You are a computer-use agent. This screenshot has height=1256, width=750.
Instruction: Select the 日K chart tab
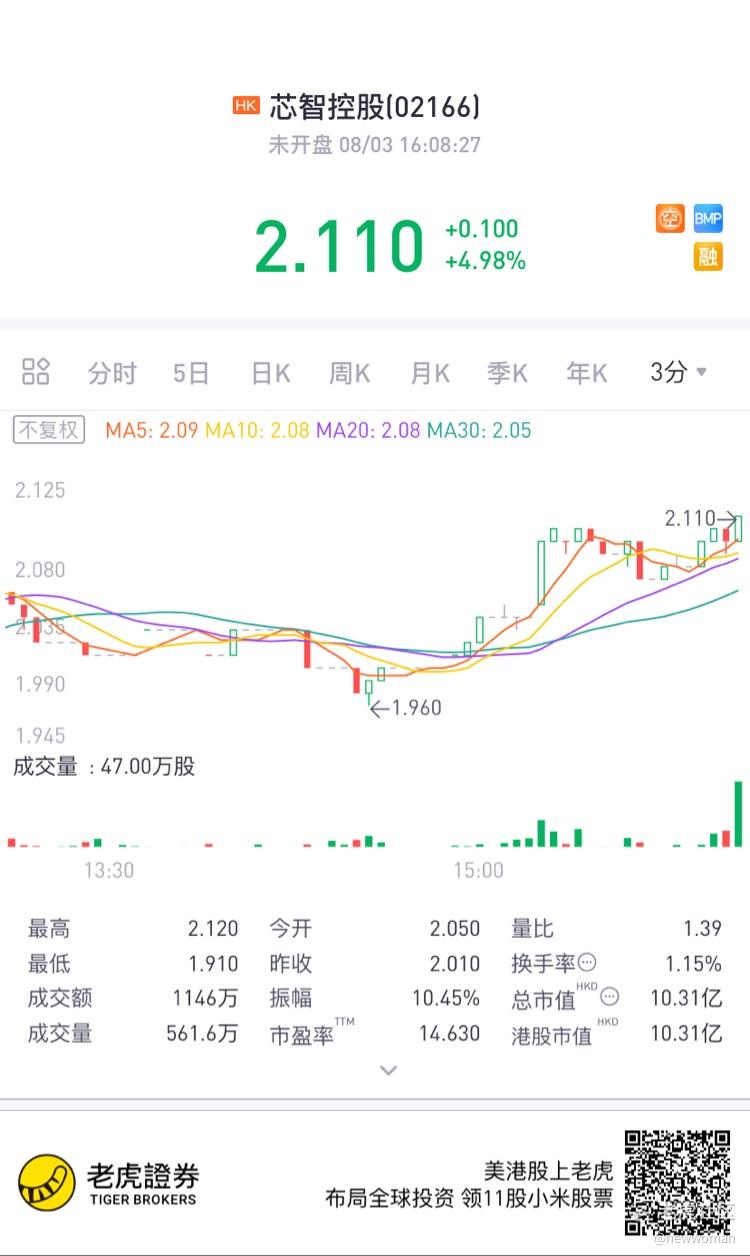[x=270, y=373]
